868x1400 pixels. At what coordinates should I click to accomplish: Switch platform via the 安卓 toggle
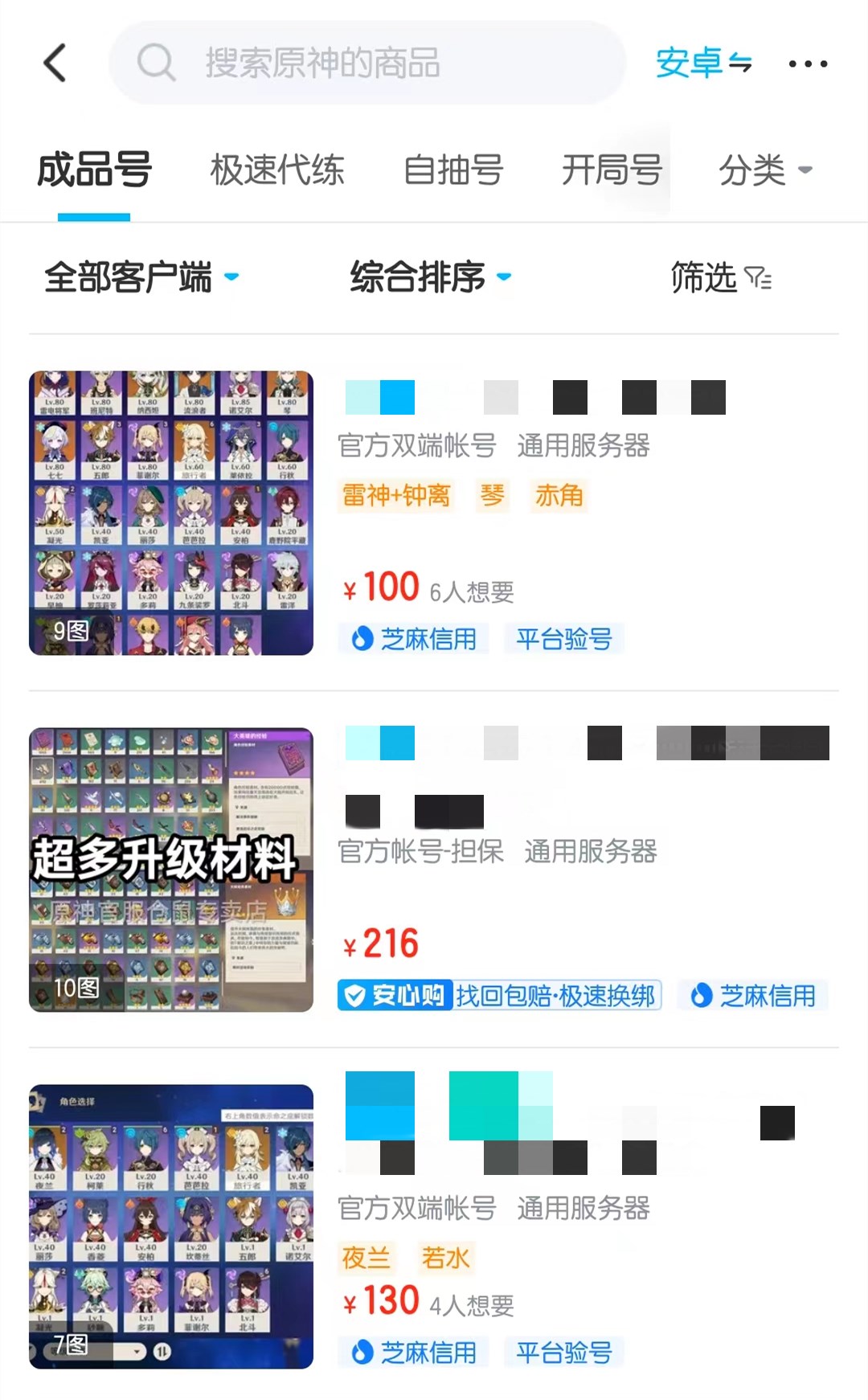point(703,63)
